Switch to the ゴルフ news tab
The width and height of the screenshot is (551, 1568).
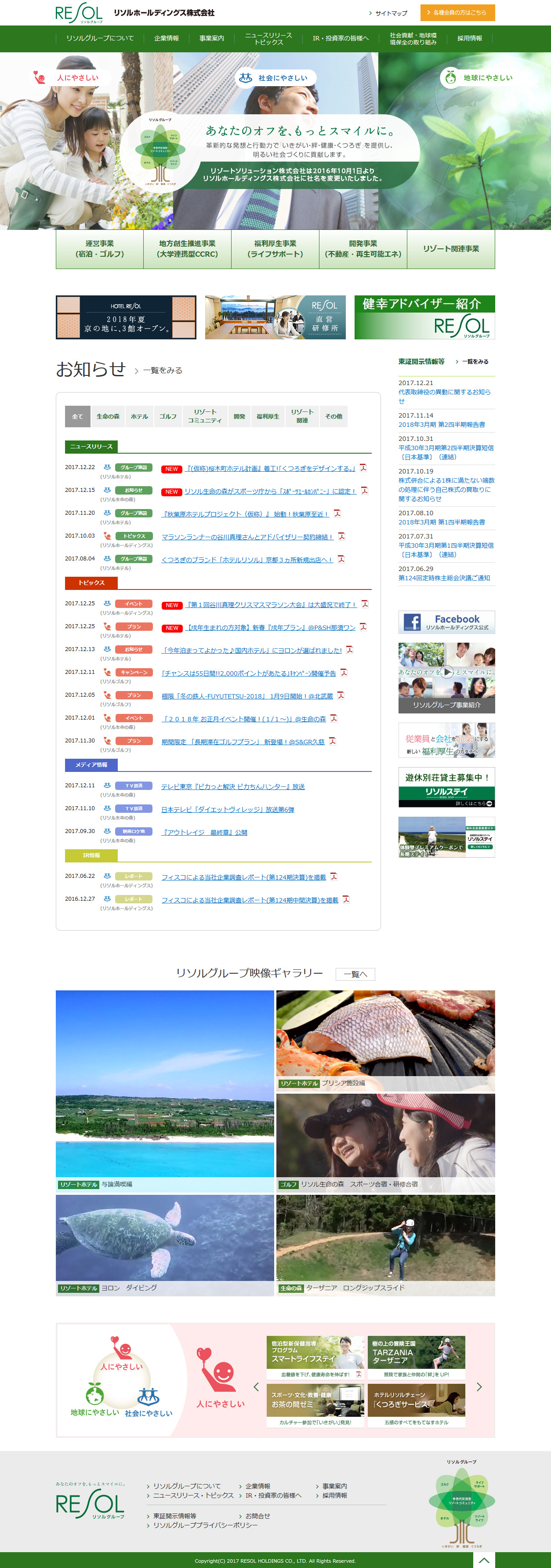click(168, 416)
